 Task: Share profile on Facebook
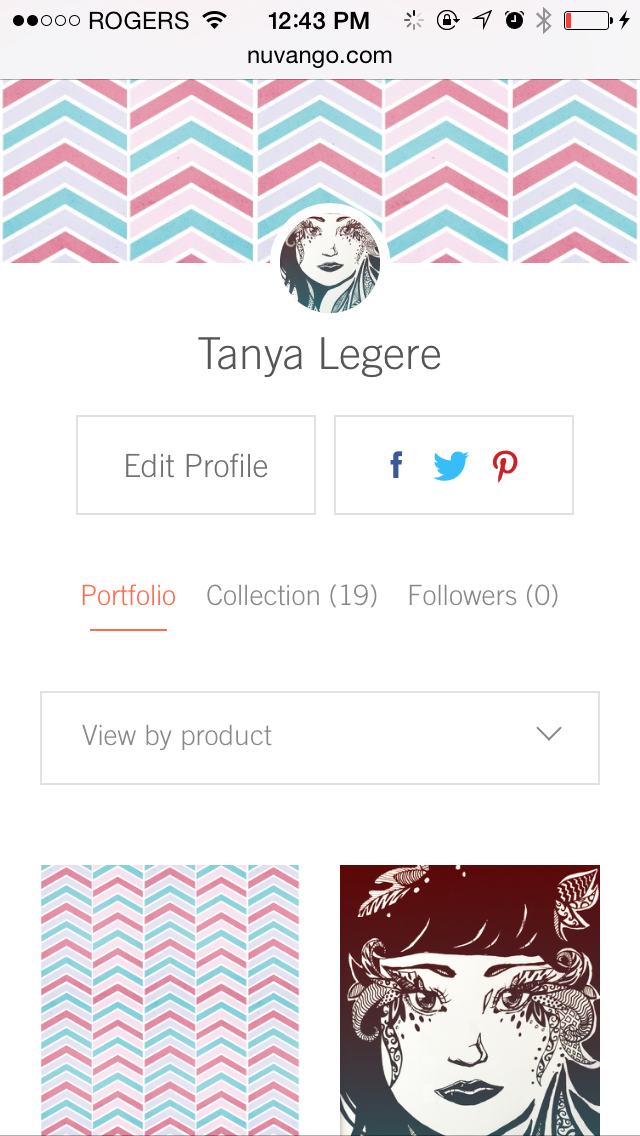pos(397,465)
